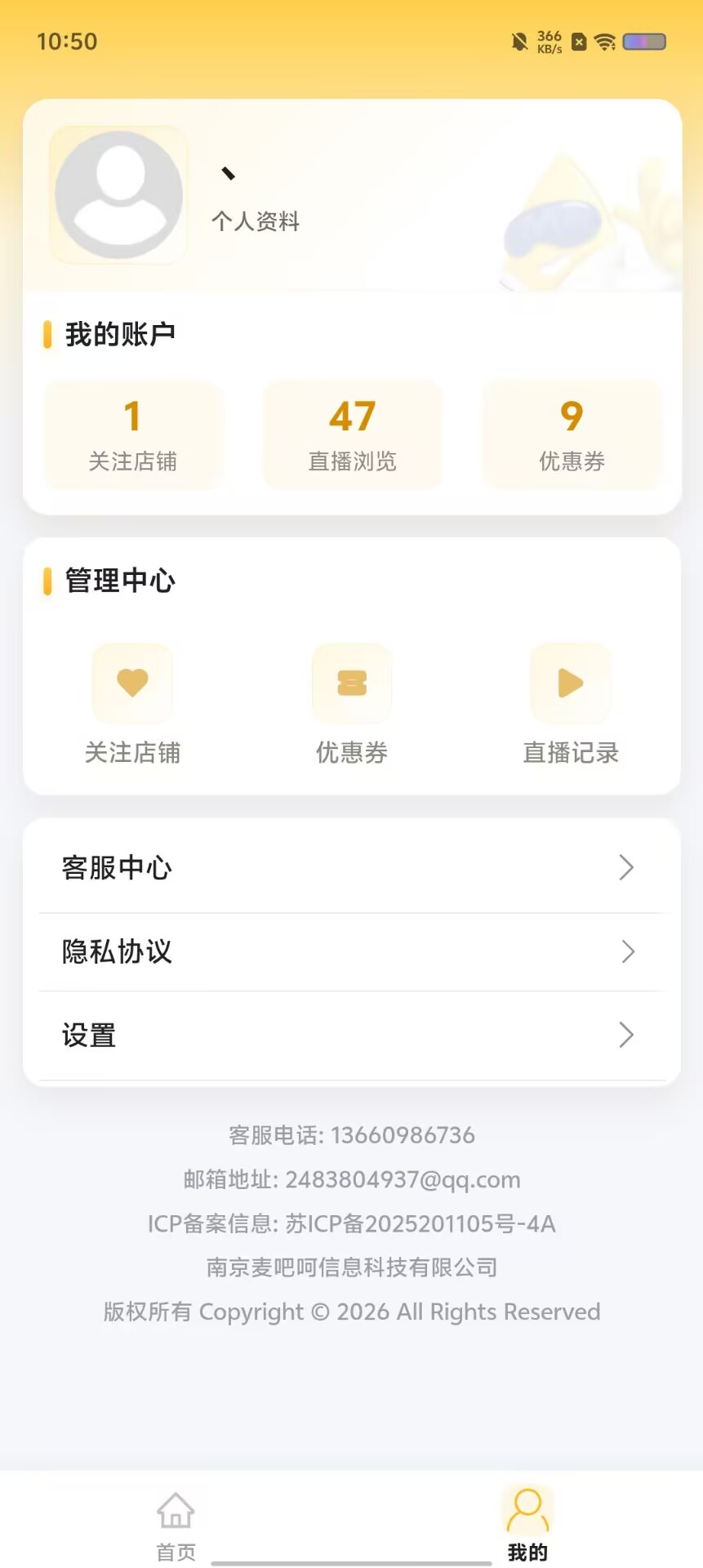Tap the heart 关注店铺 icon in 管理中心
This screenshot has height=1568, width=703.
coord(132,683)
